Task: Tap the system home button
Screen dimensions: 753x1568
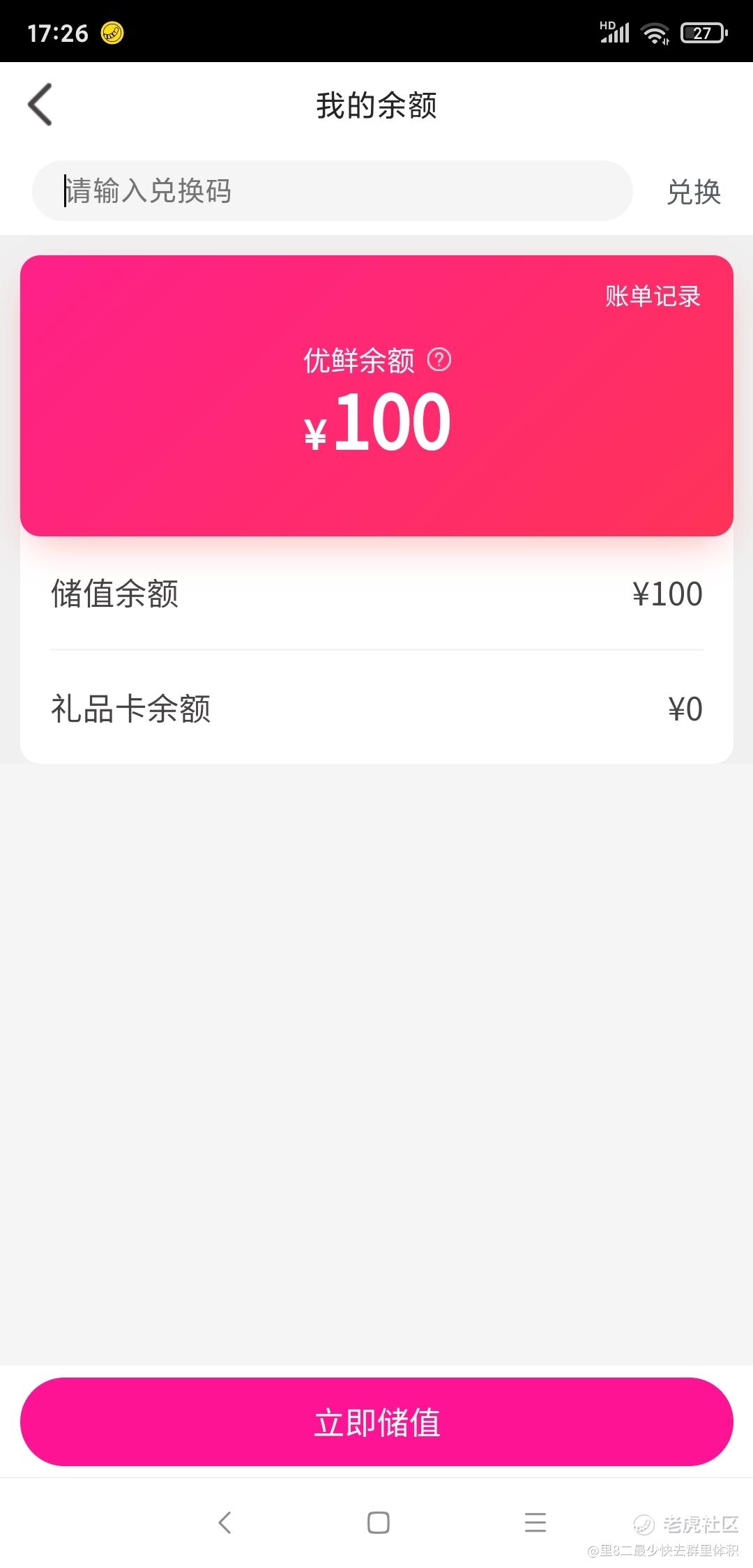Action: (378, 1522)
